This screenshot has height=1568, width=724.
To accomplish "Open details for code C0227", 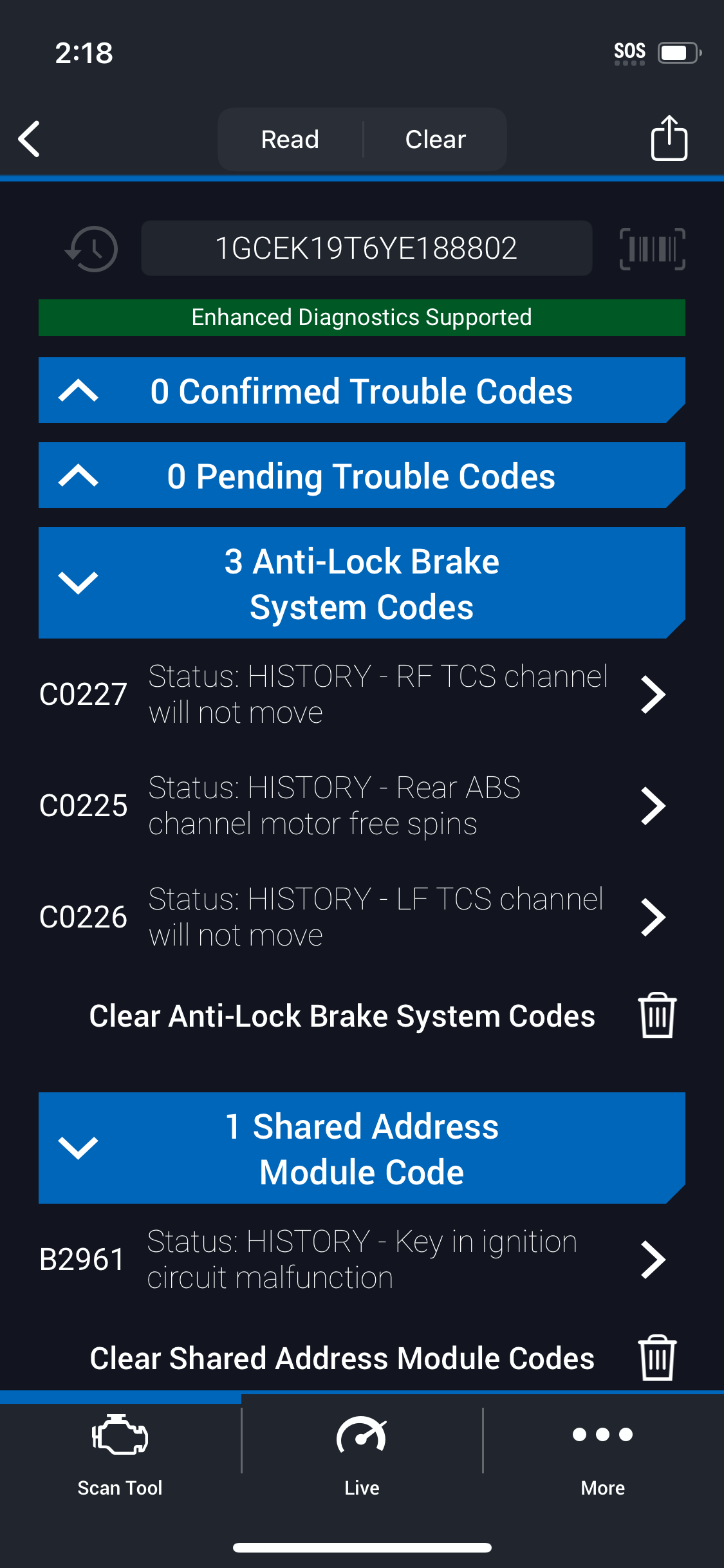I will pyautogui.click(x=353, y=695).
